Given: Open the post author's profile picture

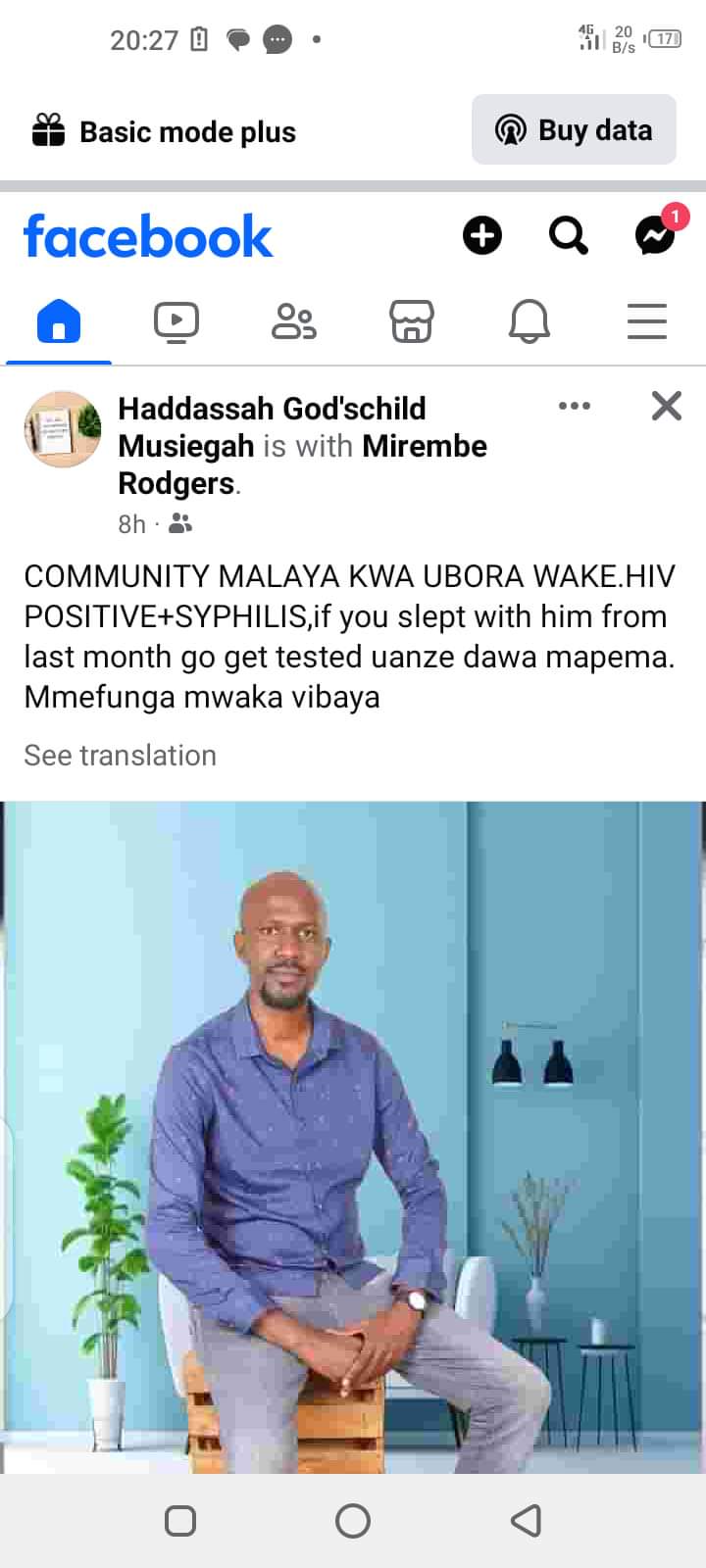Looking at the screenshot, I should (63, 429).
